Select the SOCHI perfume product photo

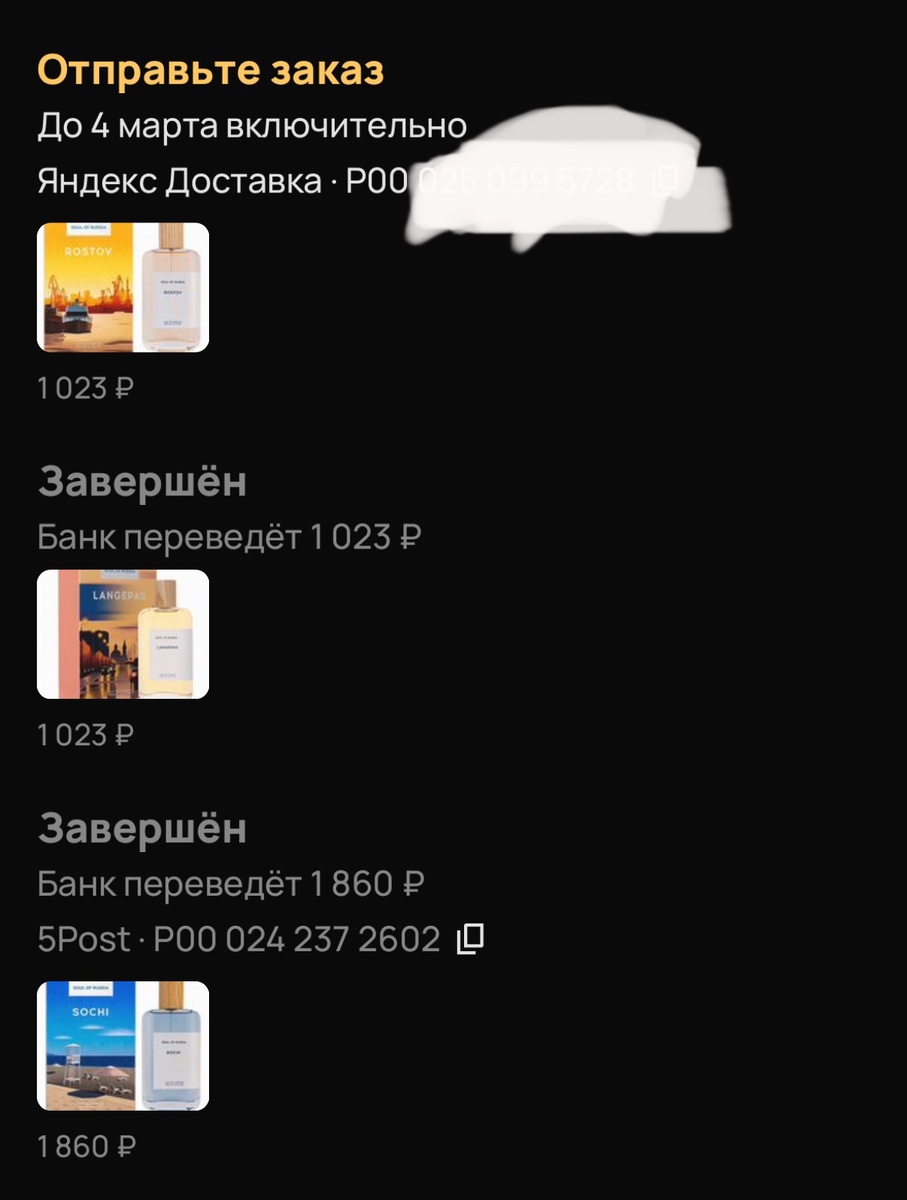tap(122, 1047)
